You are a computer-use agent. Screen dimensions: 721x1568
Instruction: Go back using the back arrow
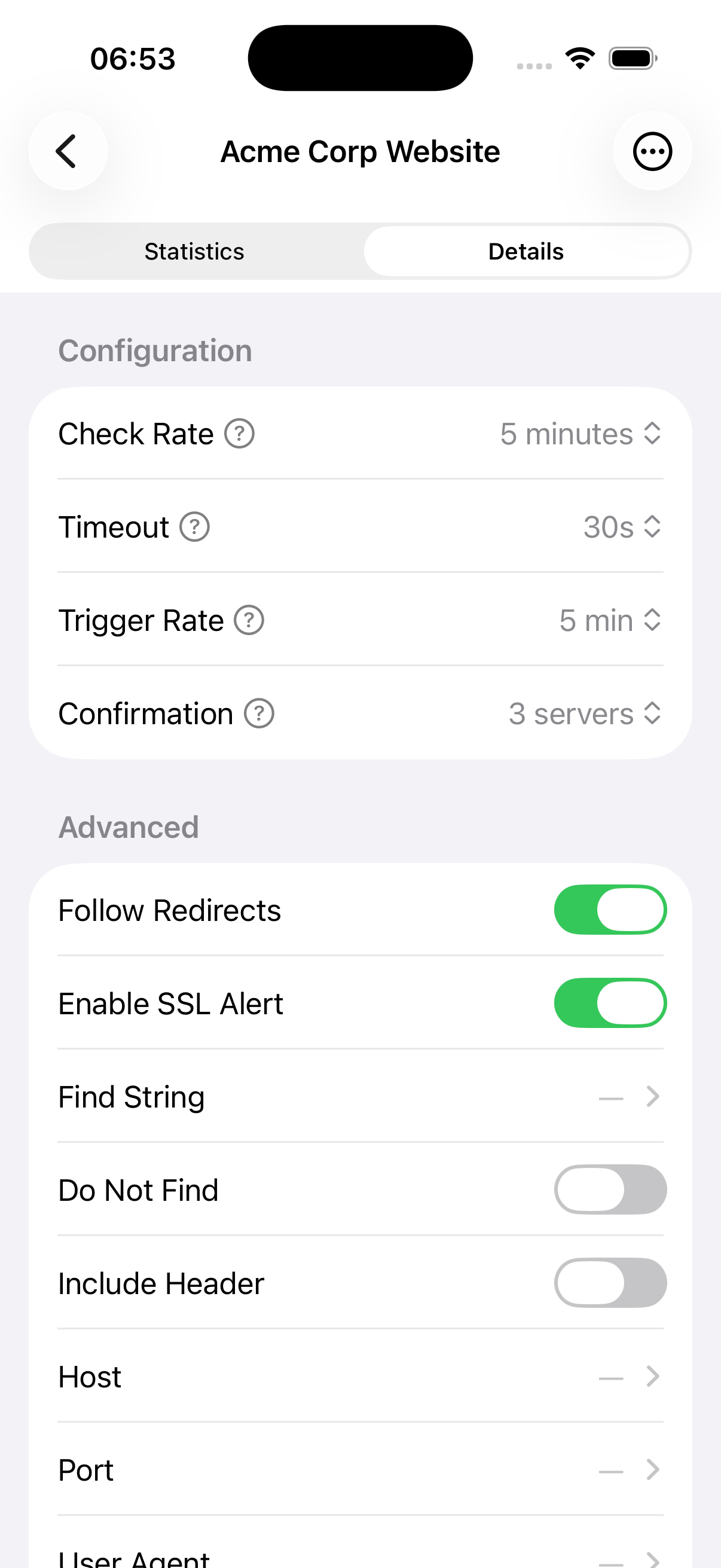[x=68, y=151]
